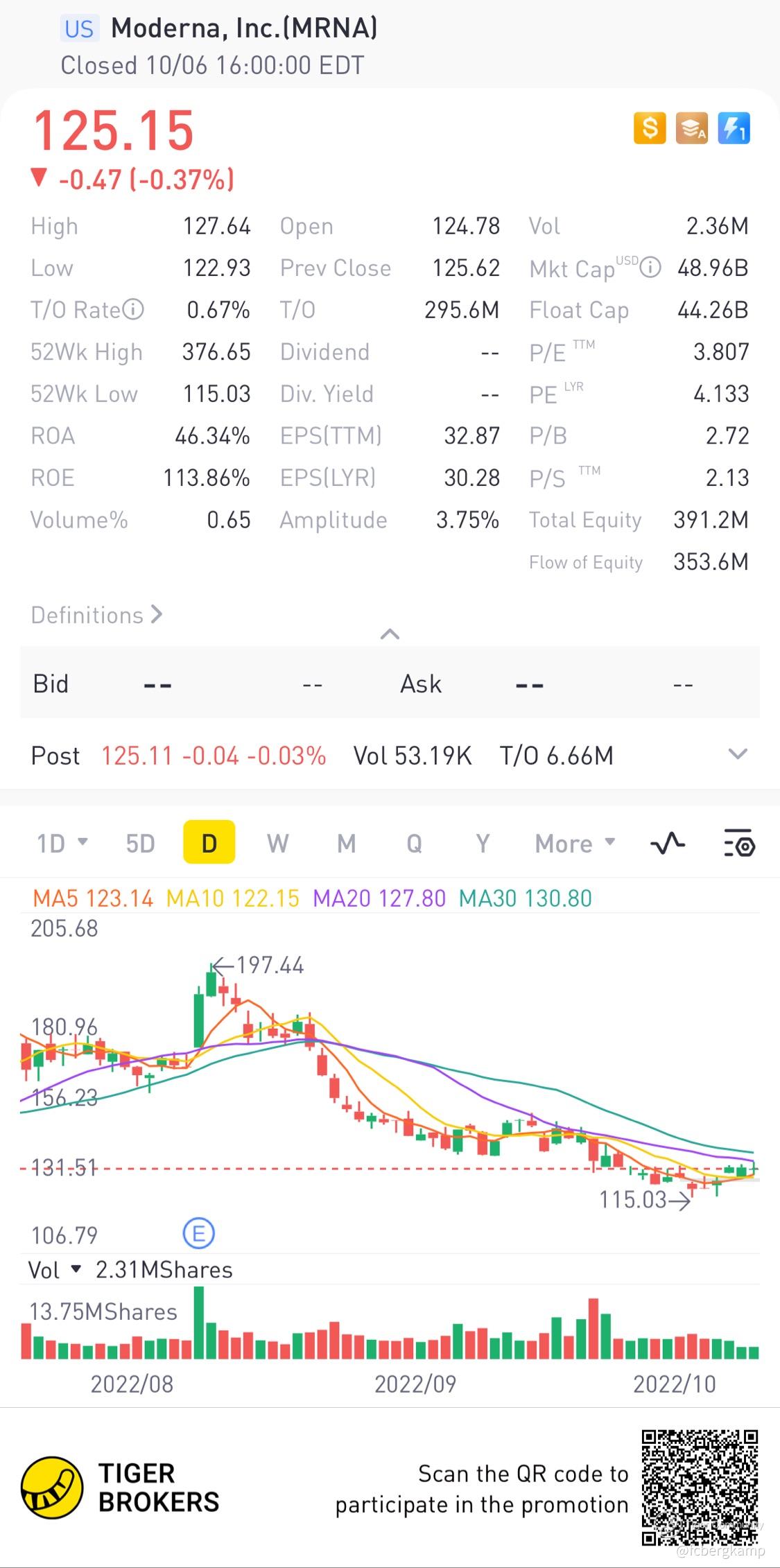Tap the Mkt Cap info icon
Screen dimensions: 780x1568
coord(650,267)
